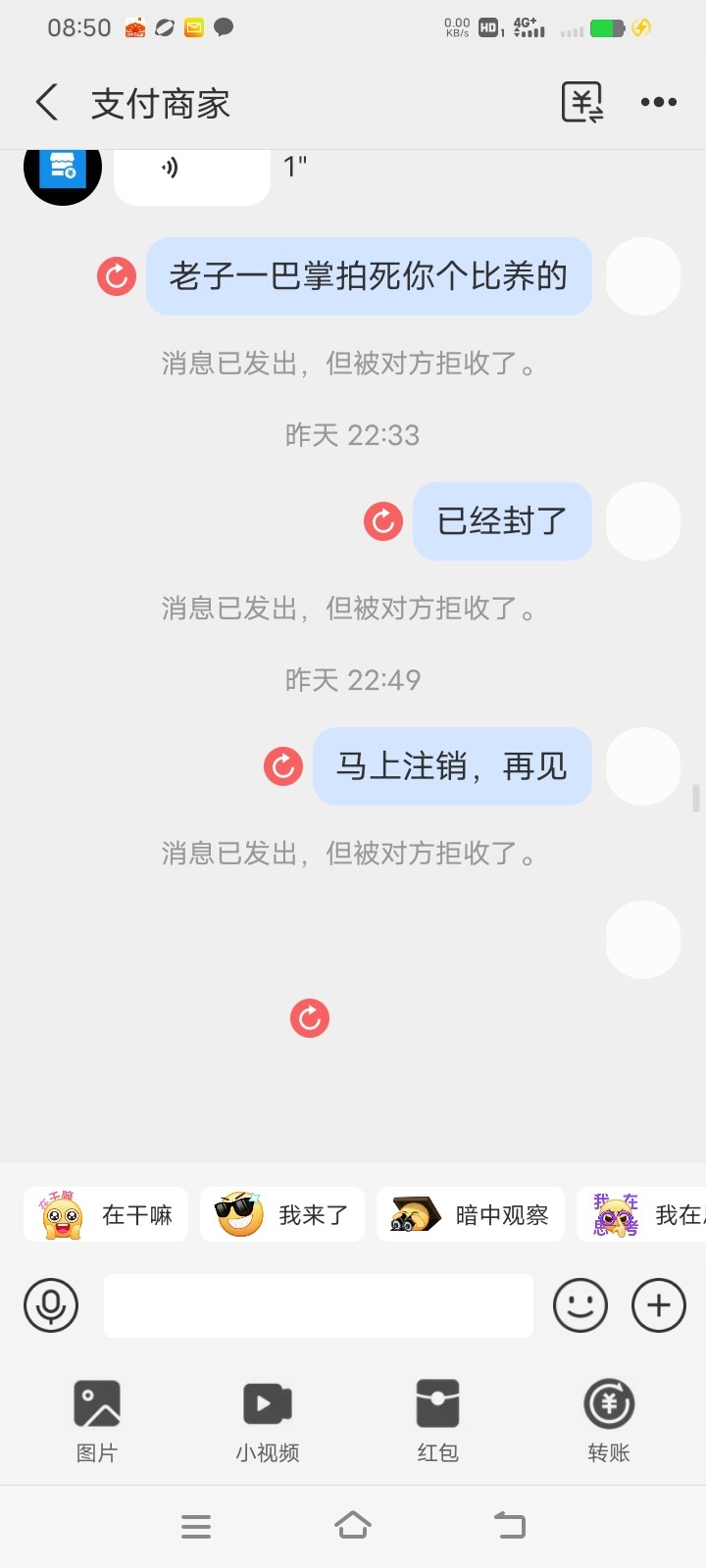Screen dimensions: 706x1568
Task: Resend the message 已经封了
Action: click(383, 521)
